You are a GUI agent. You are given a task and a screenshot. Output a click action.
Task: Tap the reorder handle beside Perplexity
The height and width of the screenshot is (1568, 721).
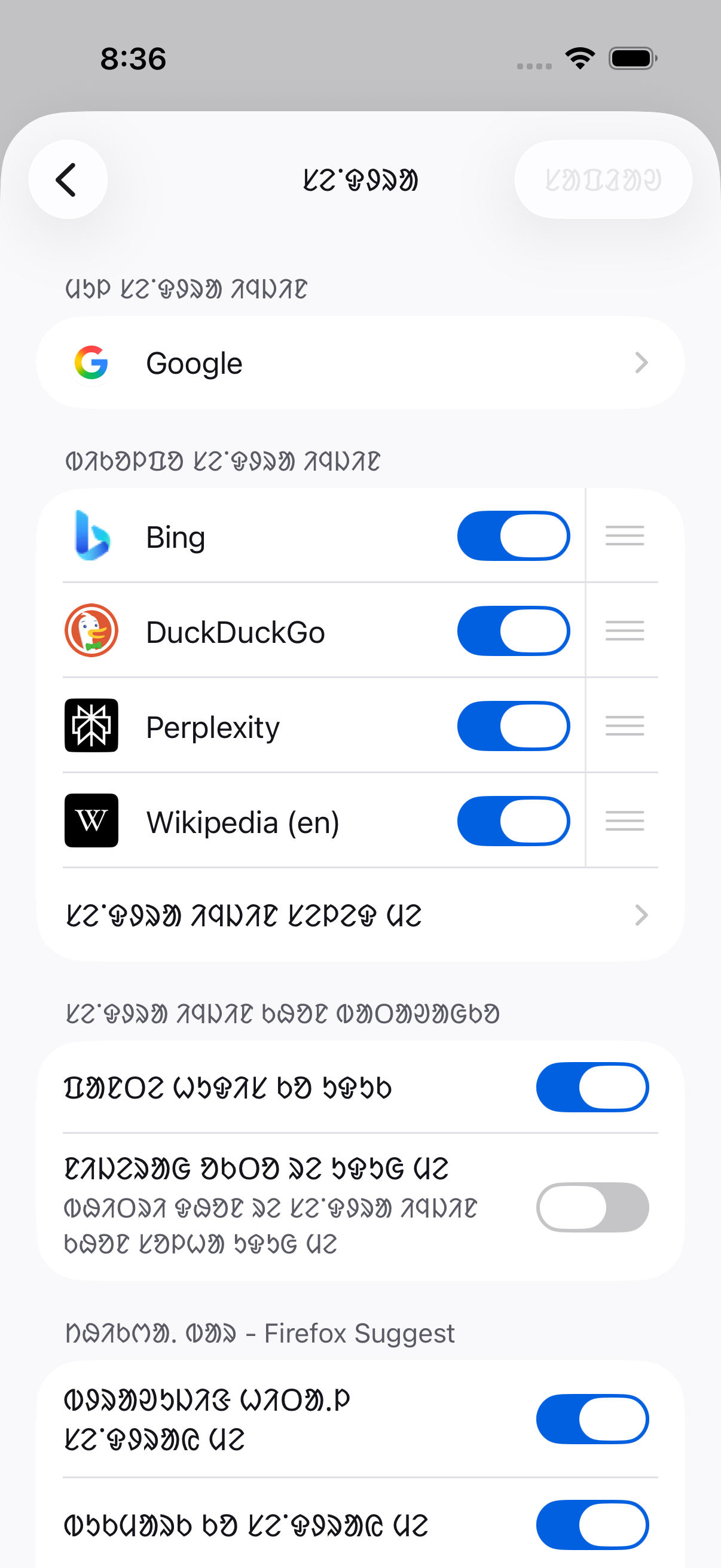(624, 726)
